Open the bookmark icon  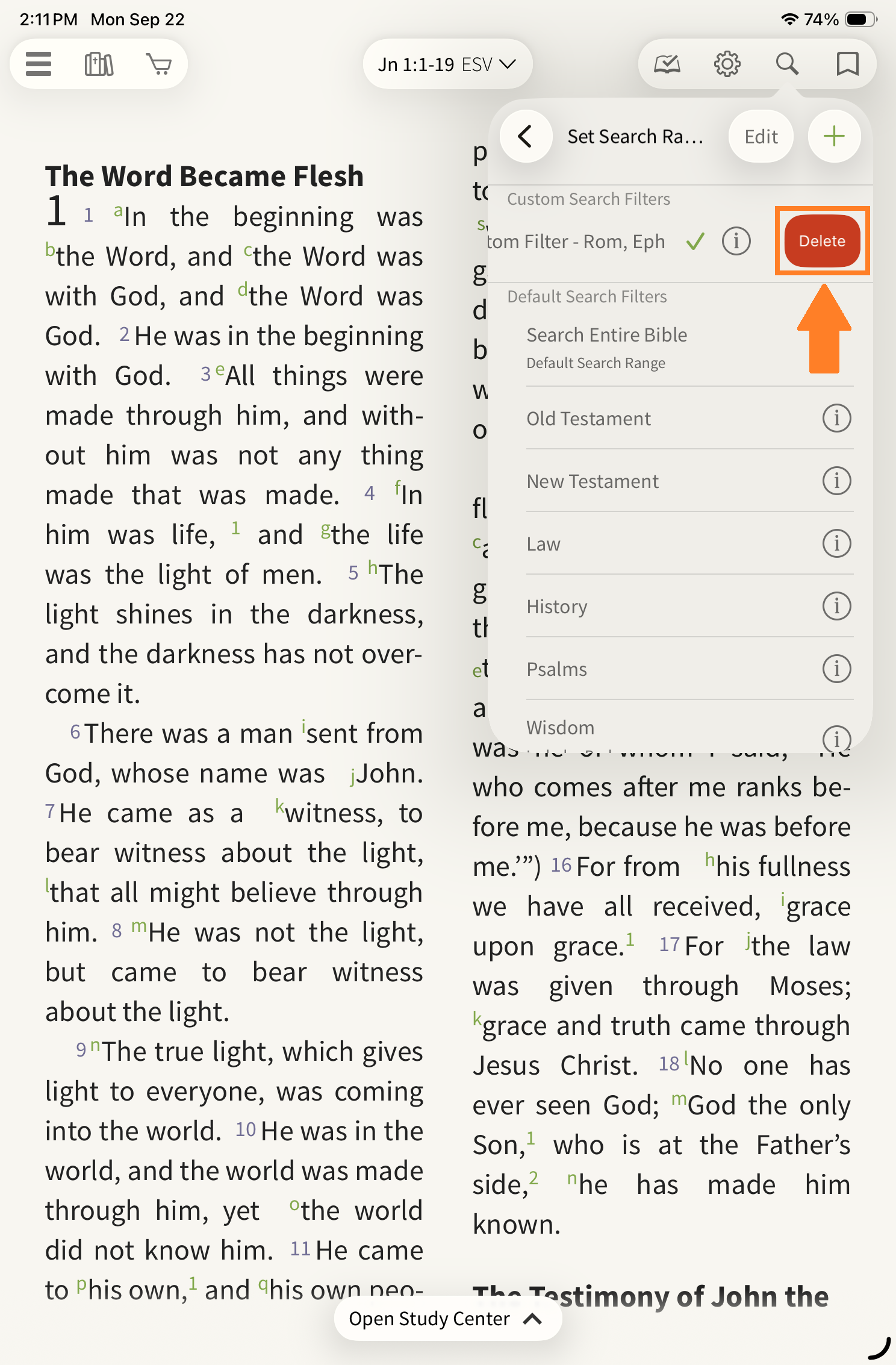(x=847, y=64)
